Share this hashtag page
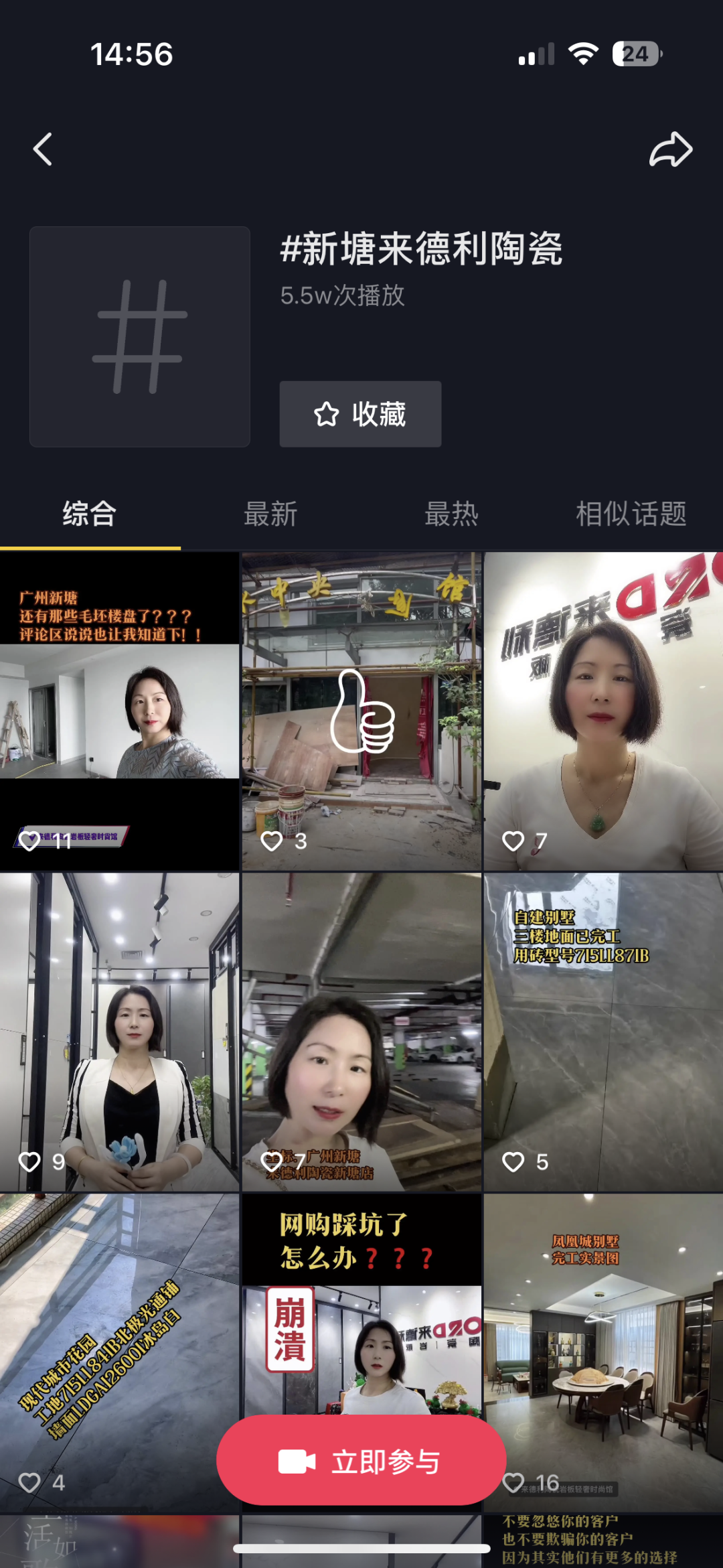 [670, 149]
